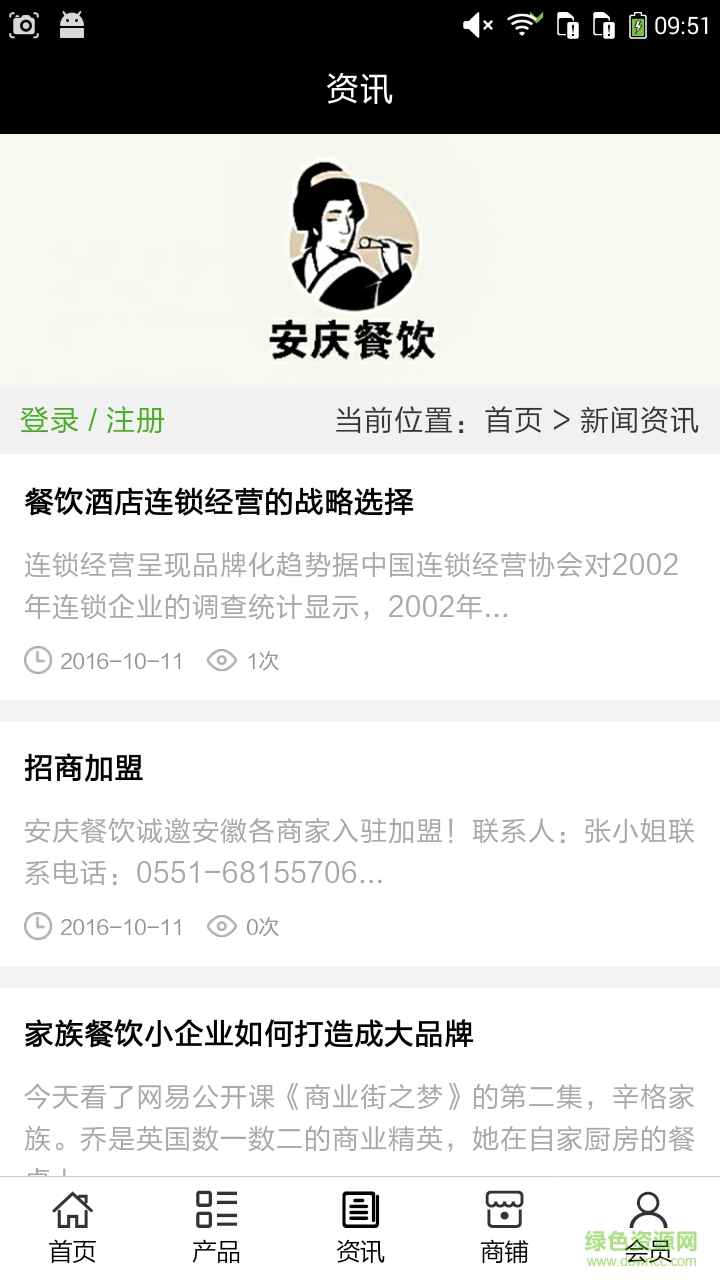Click the eye icon showing 0次 views
The image size is (720, 1280).
click(220, 927)
